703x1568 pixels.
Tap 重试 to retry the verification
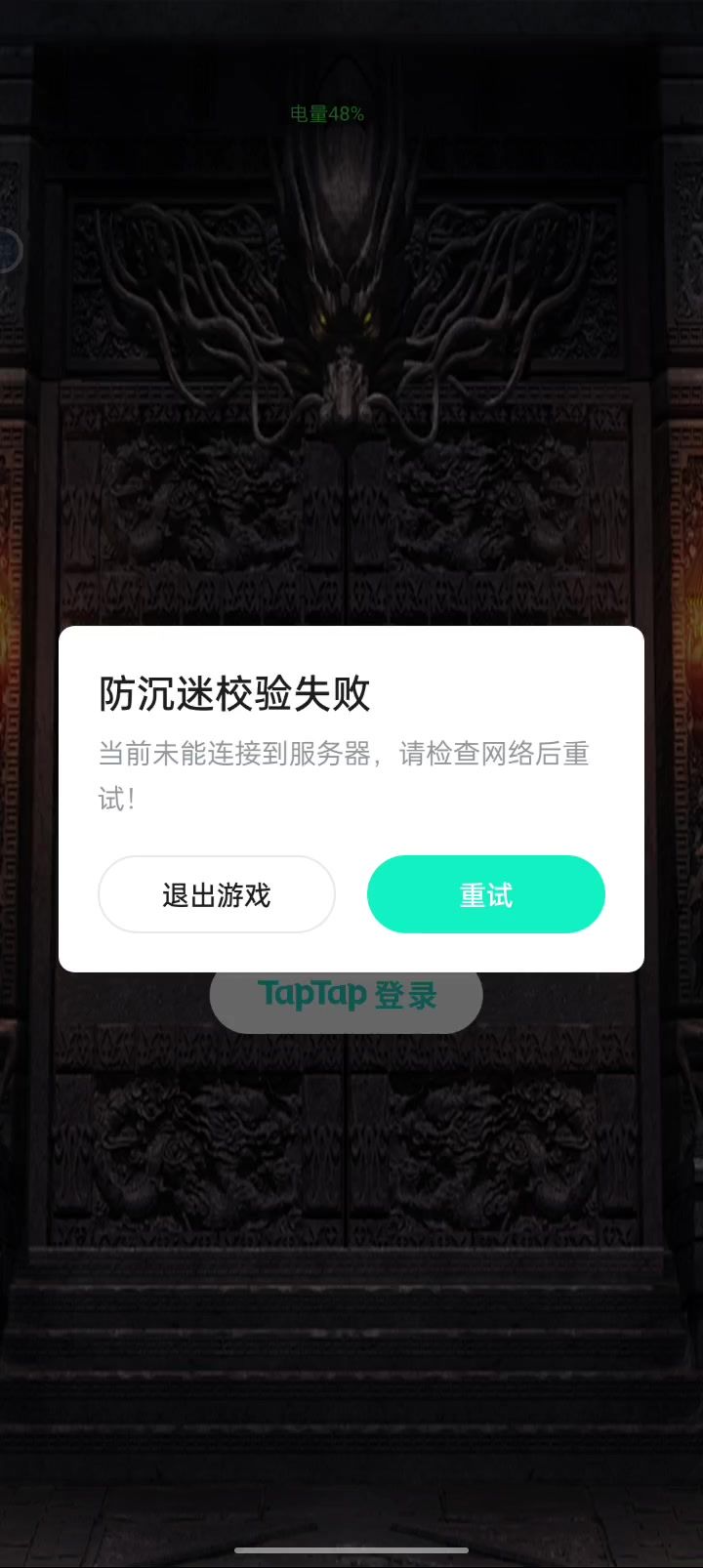(485, 894)
